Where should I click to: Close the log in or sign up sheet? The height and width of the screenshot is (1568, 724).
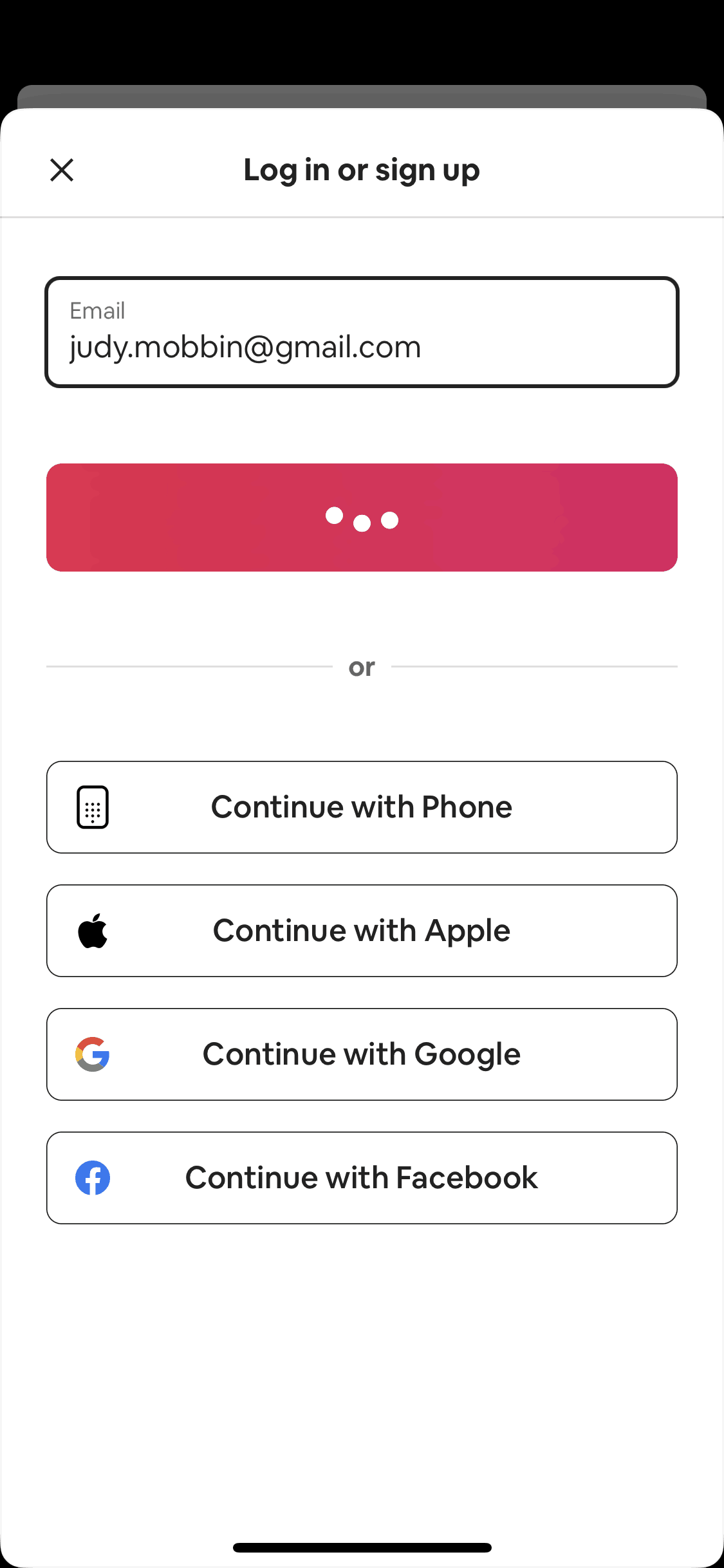(62, 171)
